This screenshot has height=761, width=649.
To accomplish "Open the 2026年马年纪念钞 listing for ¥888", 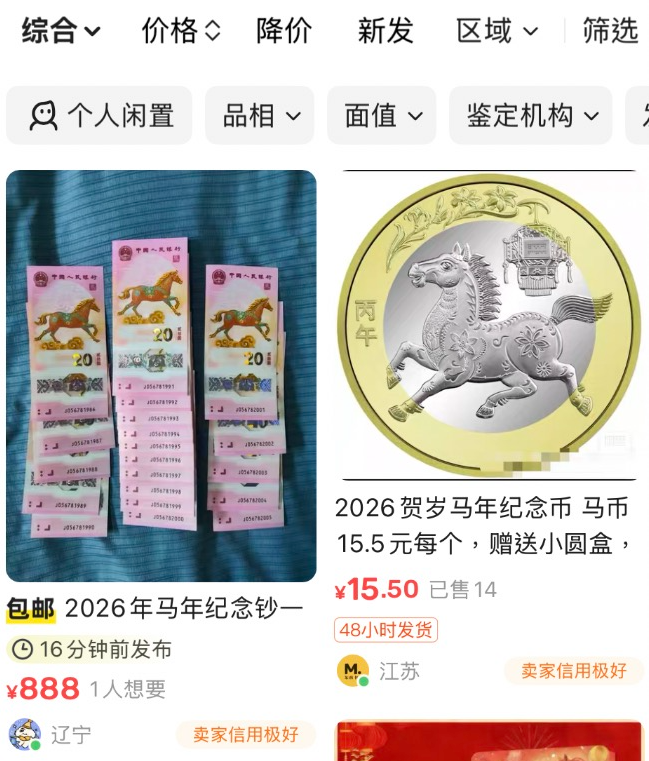I will pyautogui.click(x=161, y=376).
